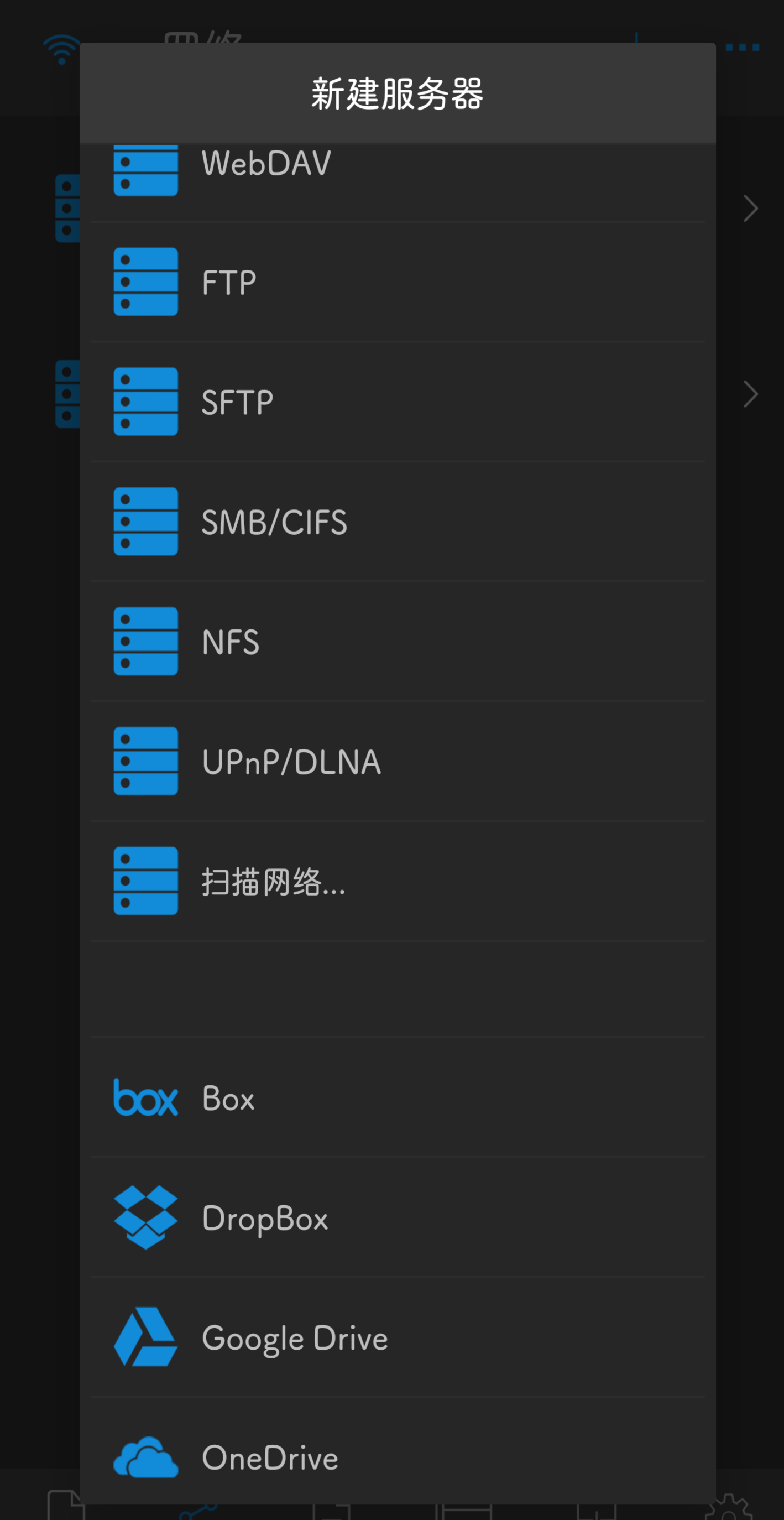This screenshot has height=1520, width=784.
Task: Link a Google Drive account
Action: pyautogui.click(x=398, y=1337)
